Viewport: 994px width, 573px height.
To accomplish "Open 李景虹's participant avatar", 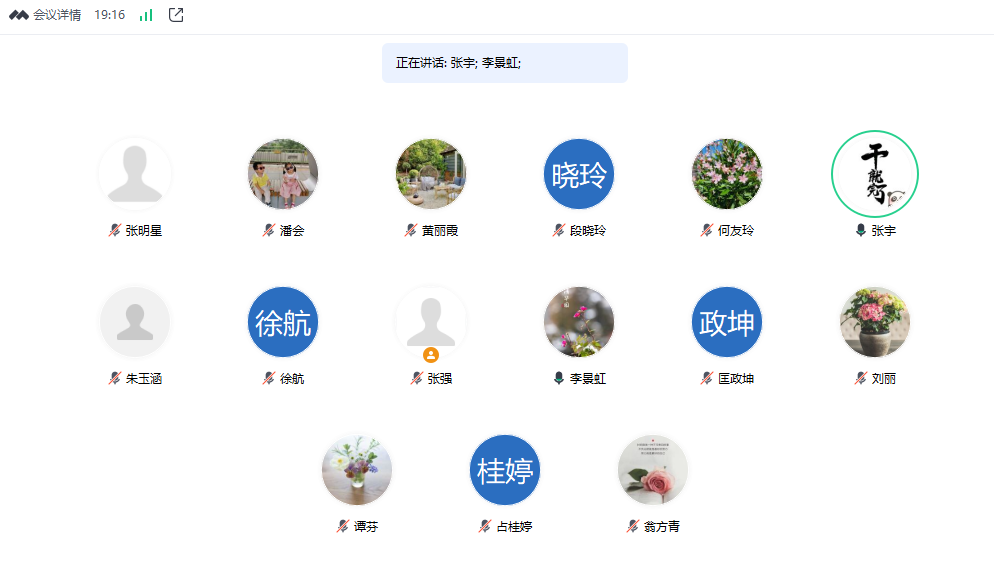I will [x=579, y=322].
